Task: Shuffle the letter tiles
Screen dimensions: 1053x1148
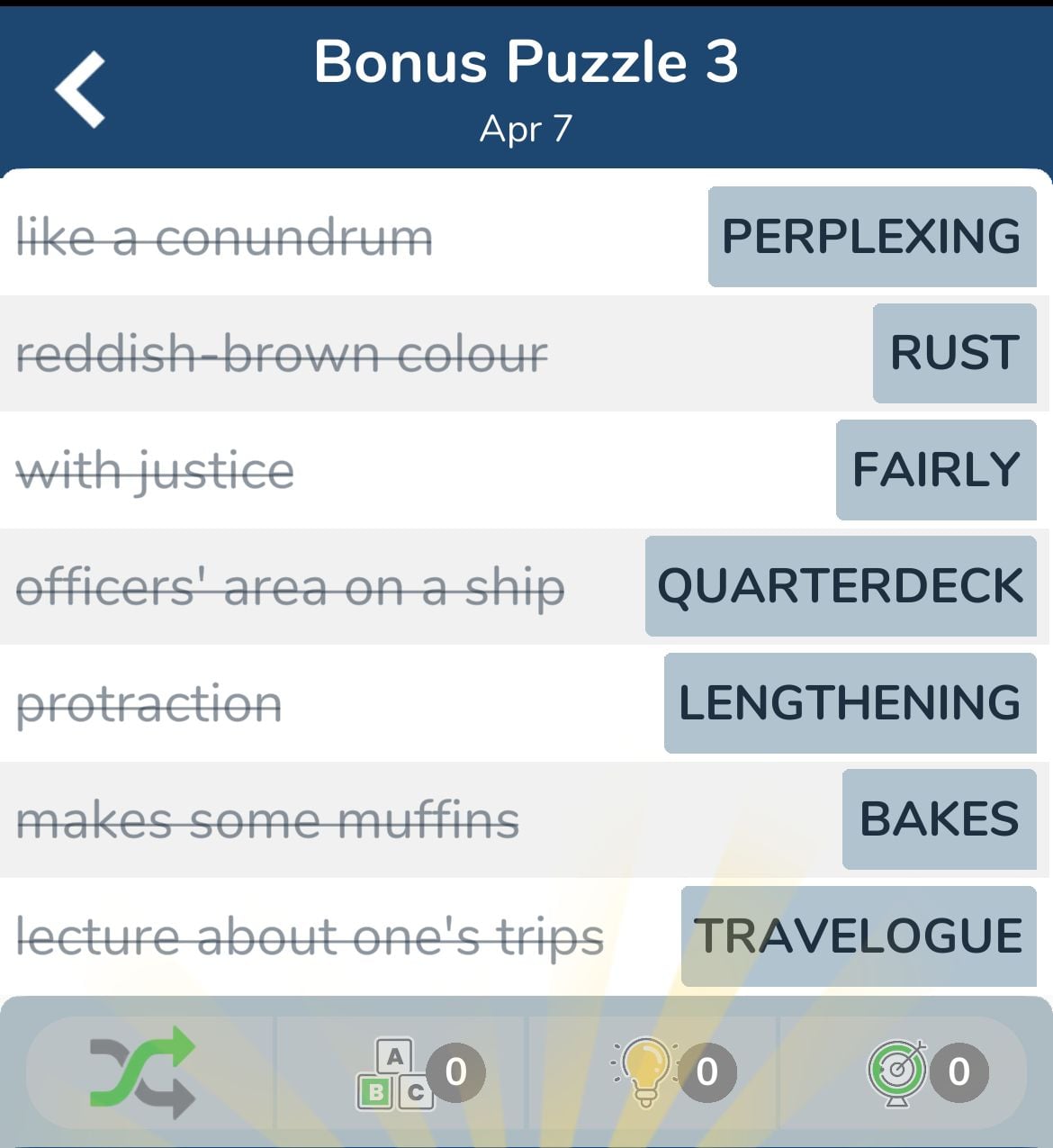Action: [144, 1071]
